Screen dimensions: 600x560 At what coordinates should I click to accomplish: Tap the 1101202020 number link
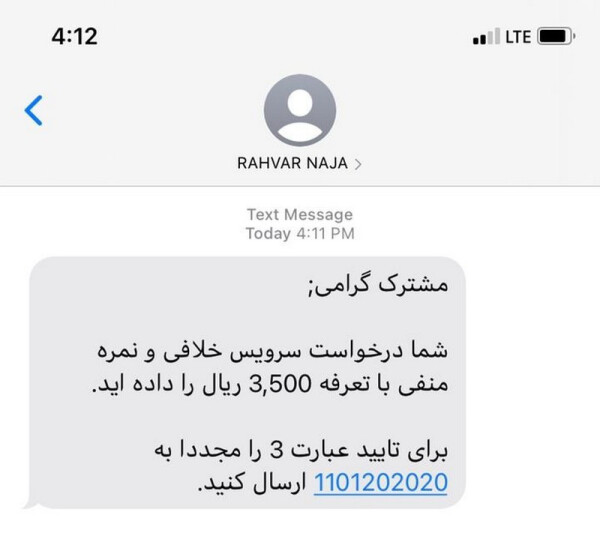pos(381,484)
